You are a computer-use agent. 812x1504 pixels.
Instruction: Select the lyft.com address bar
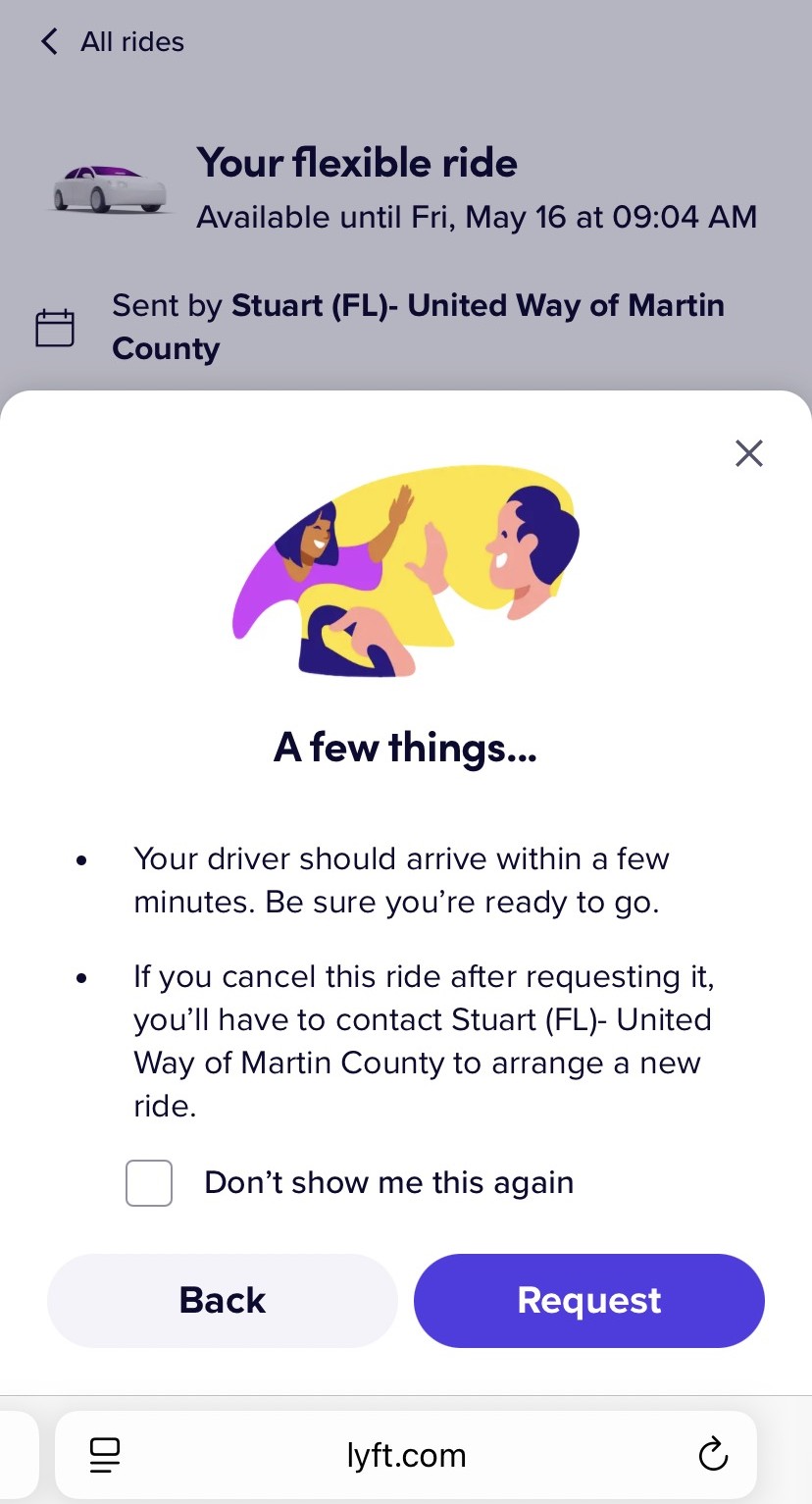(406, 1455)
